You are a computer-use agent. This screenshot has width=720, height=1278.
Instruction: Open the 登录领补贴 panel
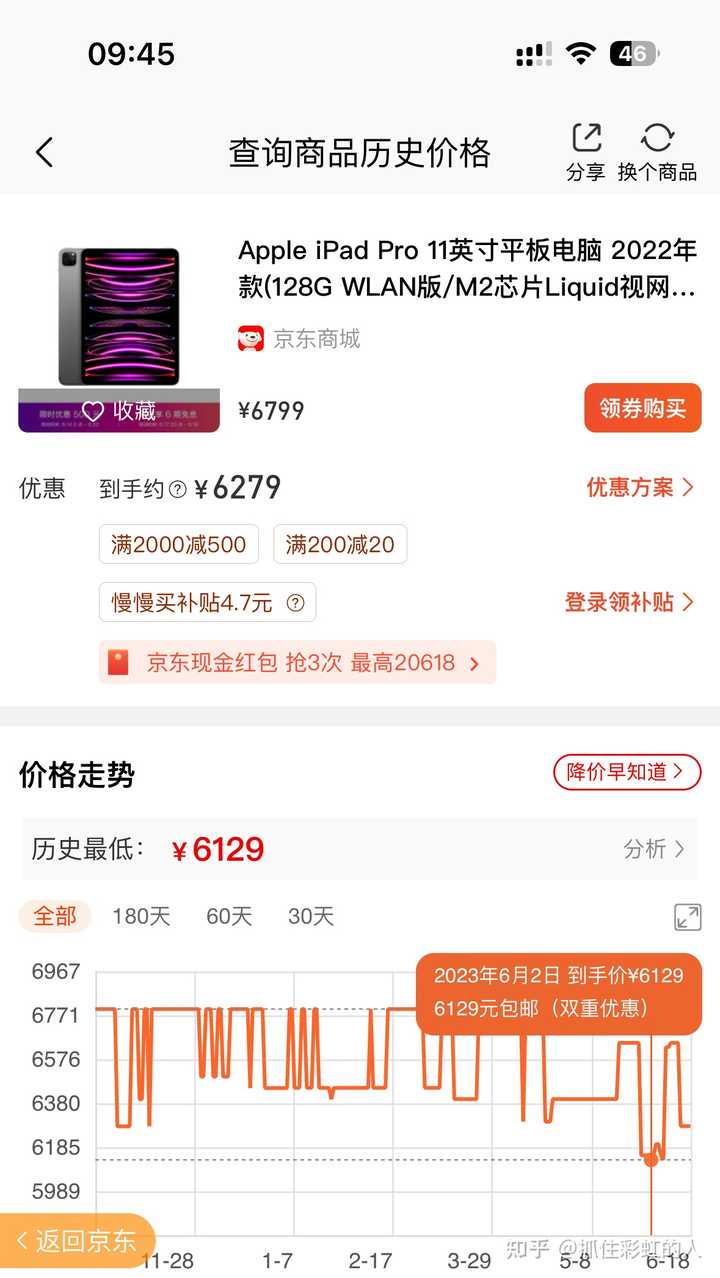tap(628, 602)
